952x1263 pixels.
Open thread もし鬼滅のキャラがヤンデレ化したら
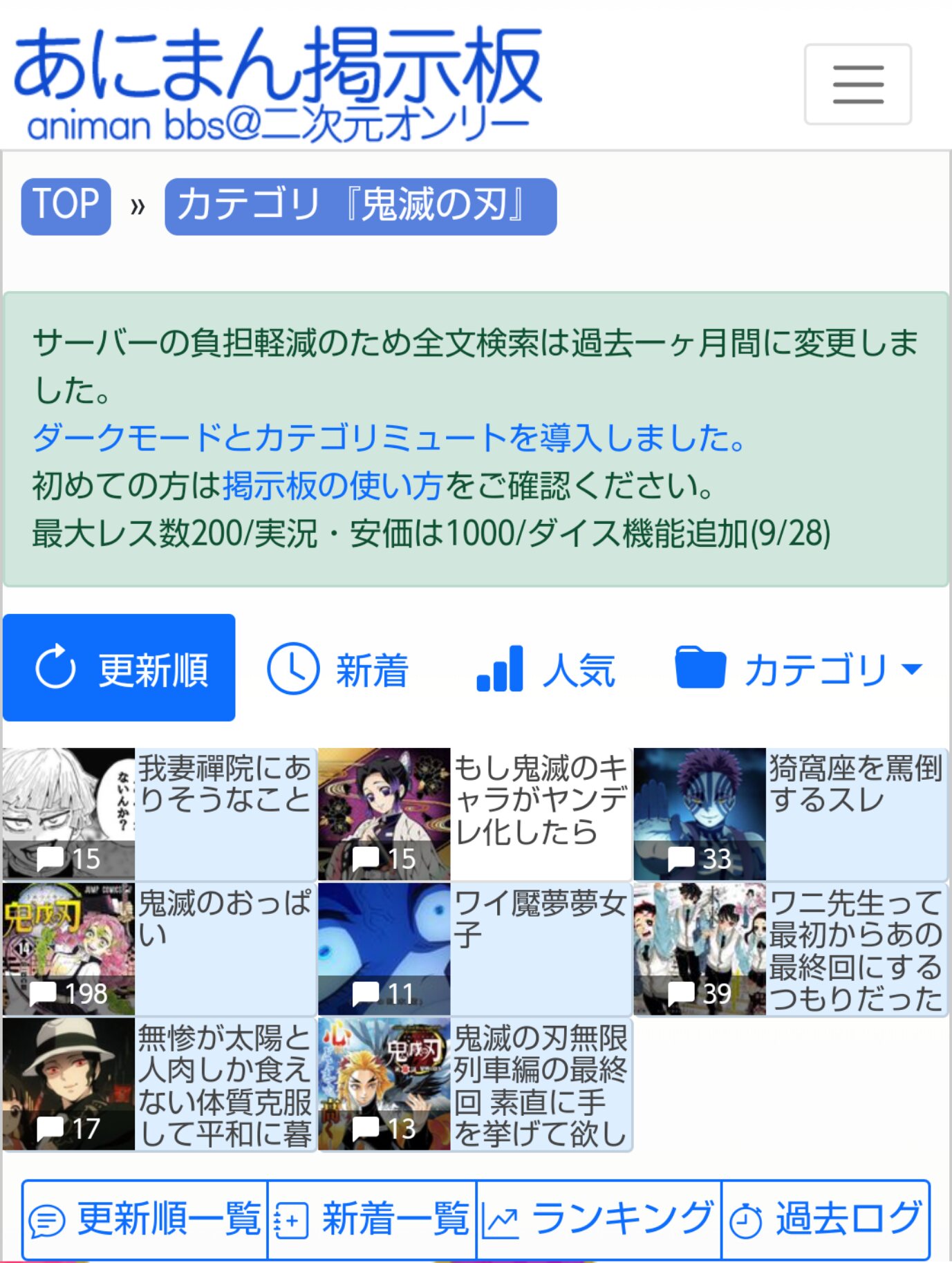tap(475, 814)
